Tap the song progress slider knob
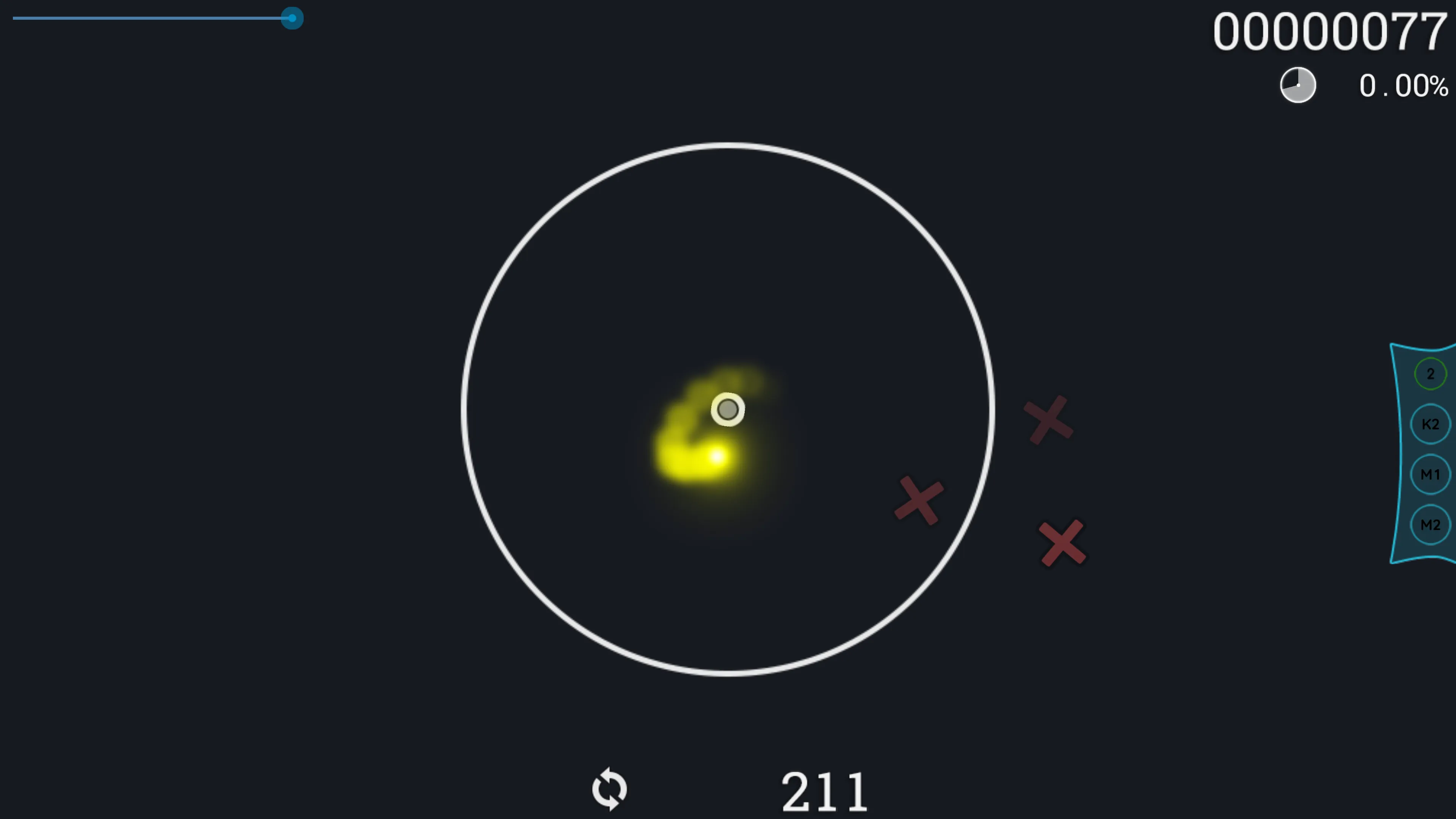 (292, 18)
